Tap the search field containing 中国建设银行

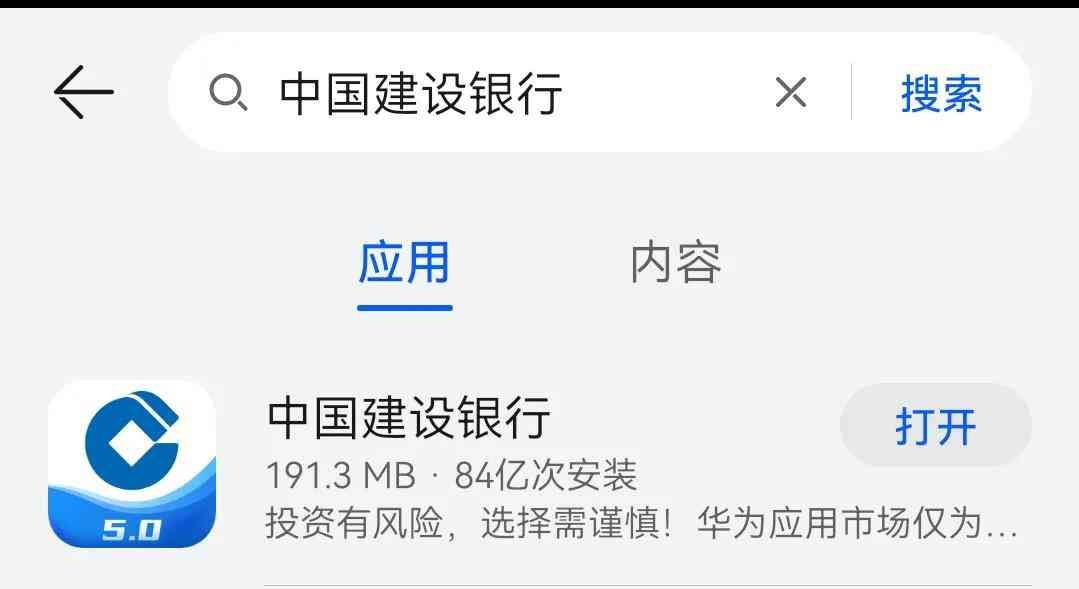tap(480, 93)
